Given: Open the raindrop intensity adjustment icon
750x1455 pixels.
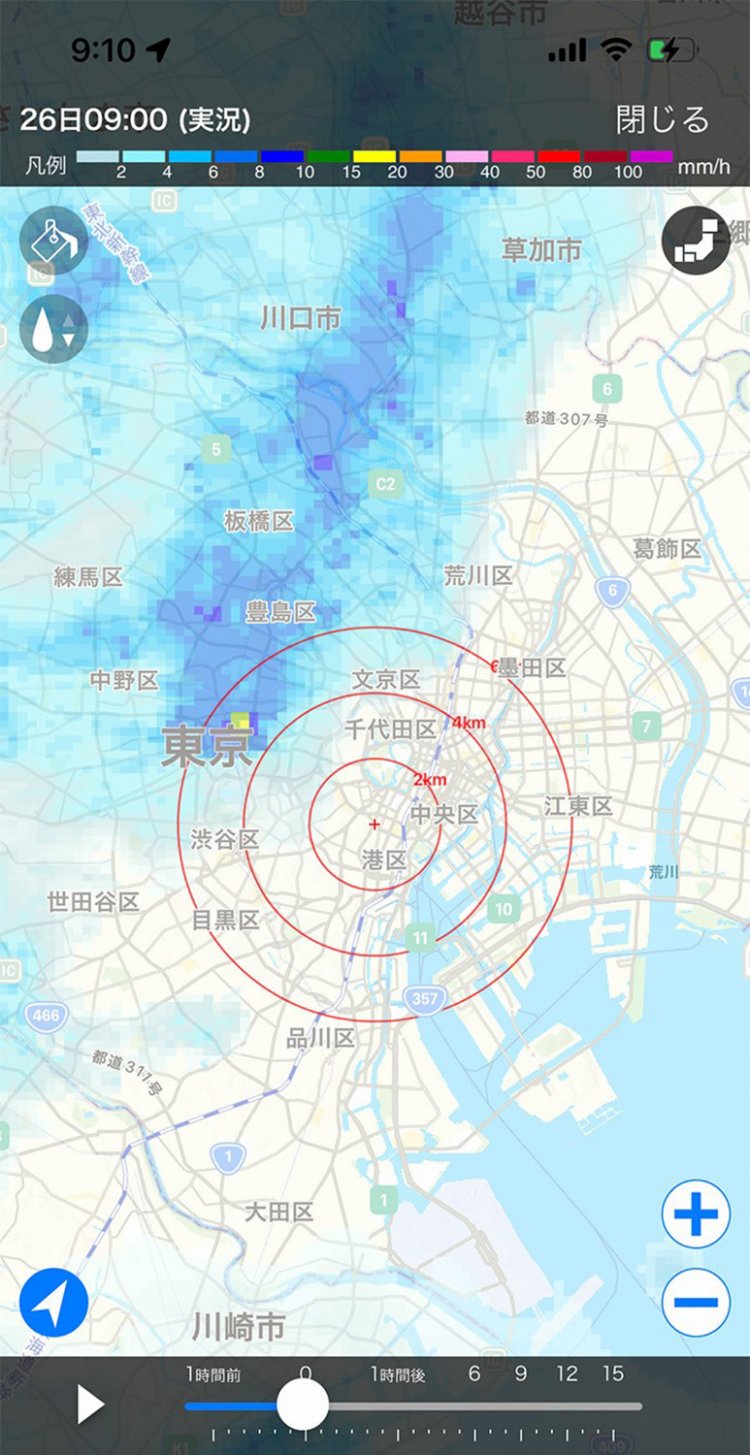Looking at the screenshot, I should coord(52,327).
